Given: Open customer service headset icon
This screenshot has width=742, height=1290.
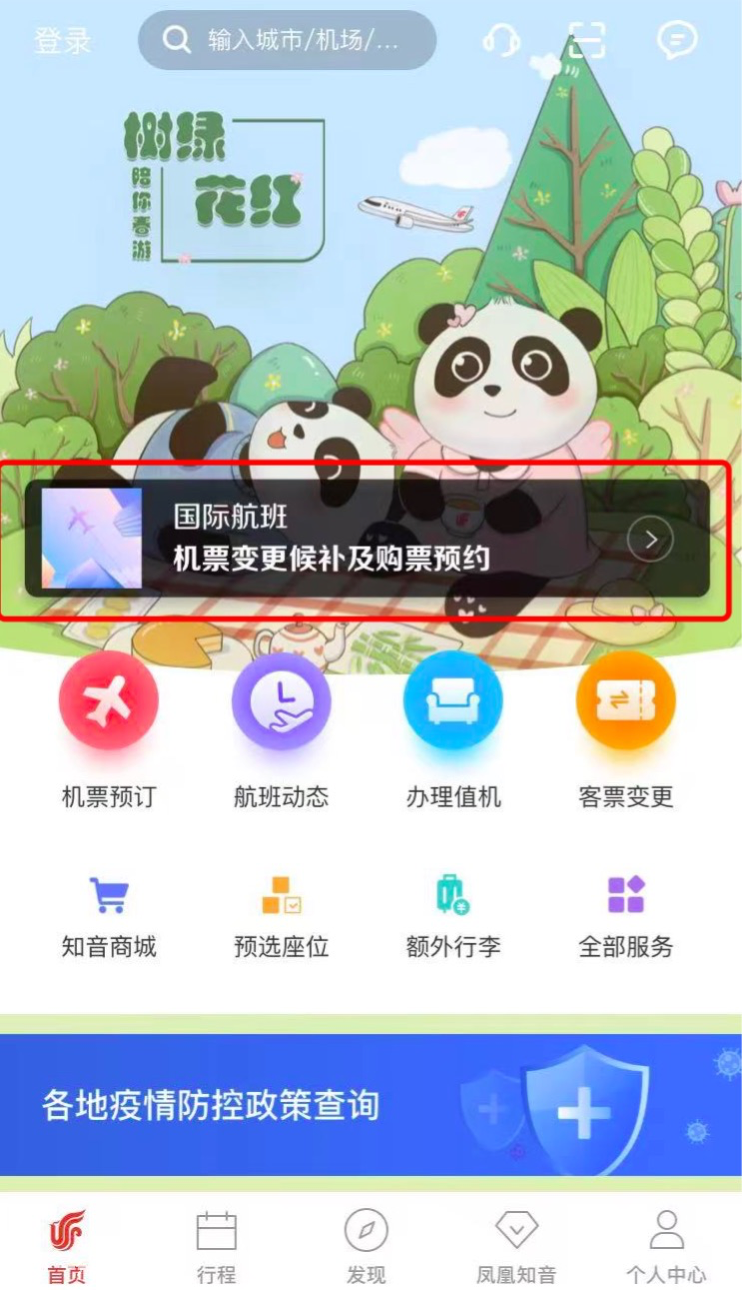Looking at the screenshot, I should click(x=501, y=41).
